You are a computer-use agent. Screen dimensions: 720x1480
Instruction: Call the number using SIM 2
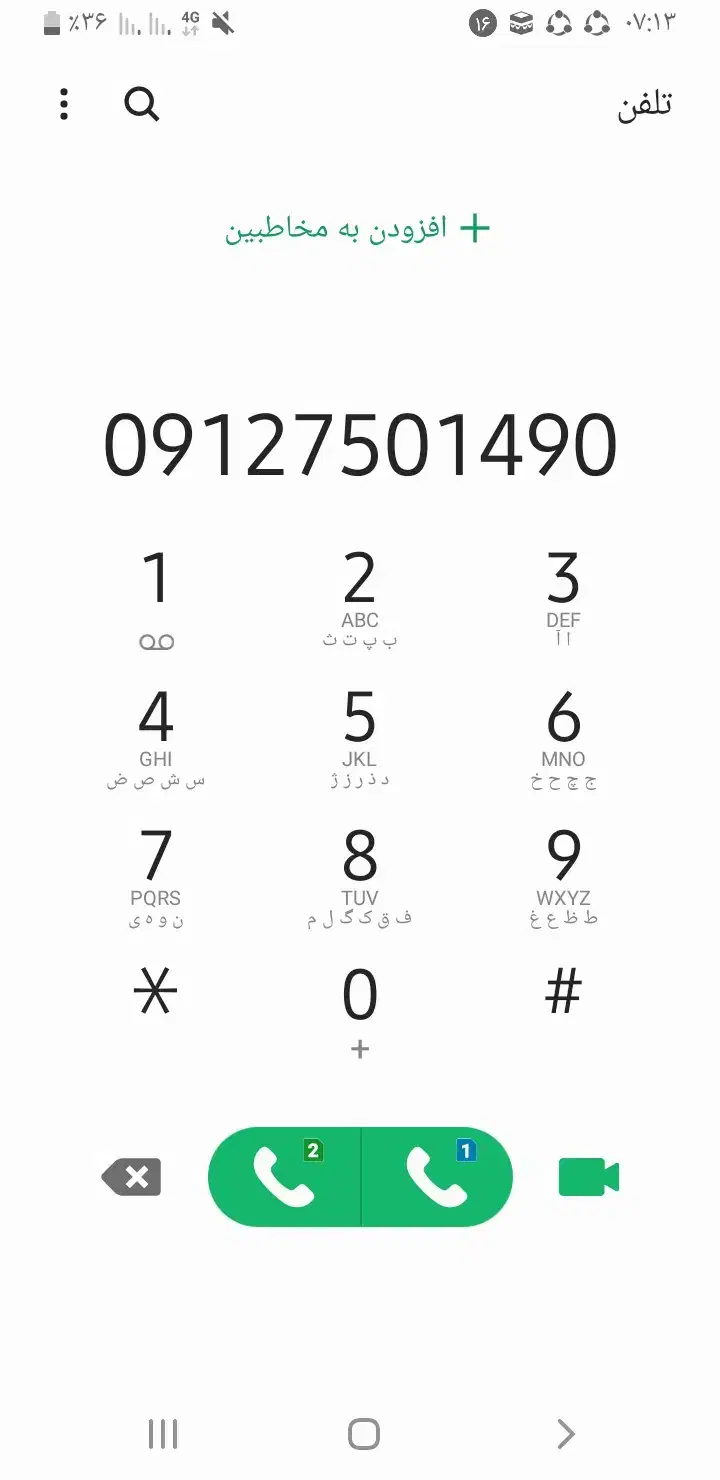click(284, 1177)
